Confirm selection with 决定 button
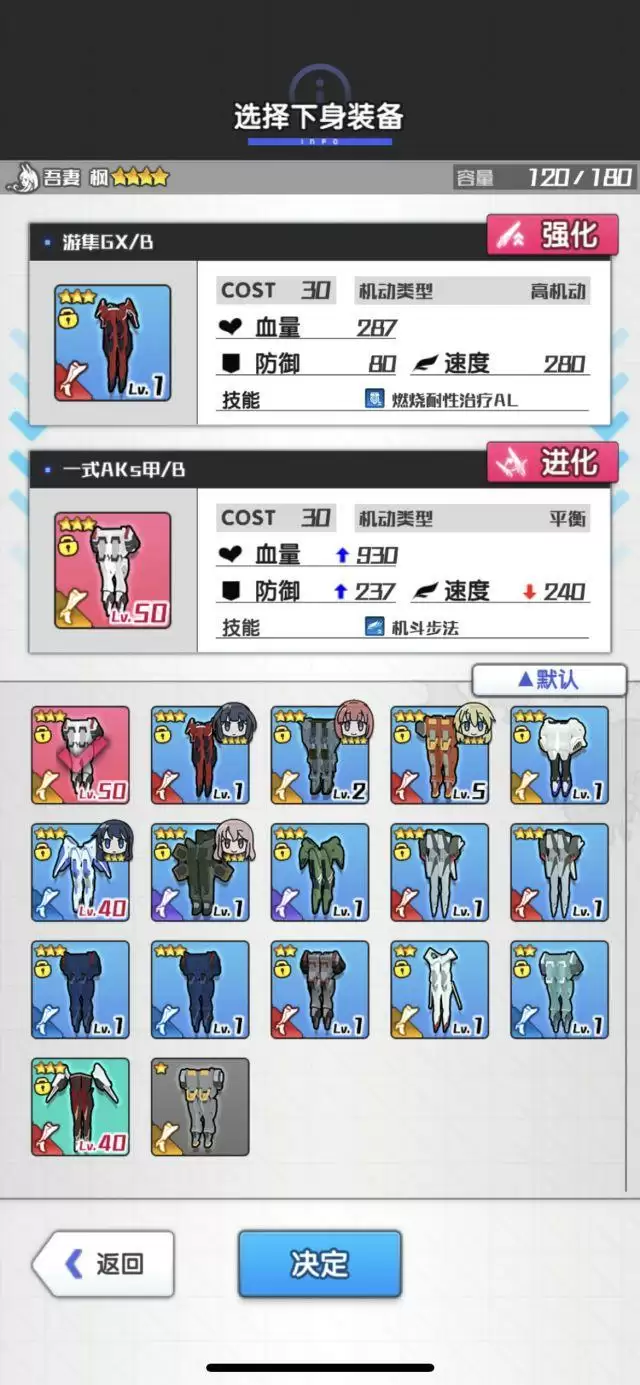 tap(319, 1264)
